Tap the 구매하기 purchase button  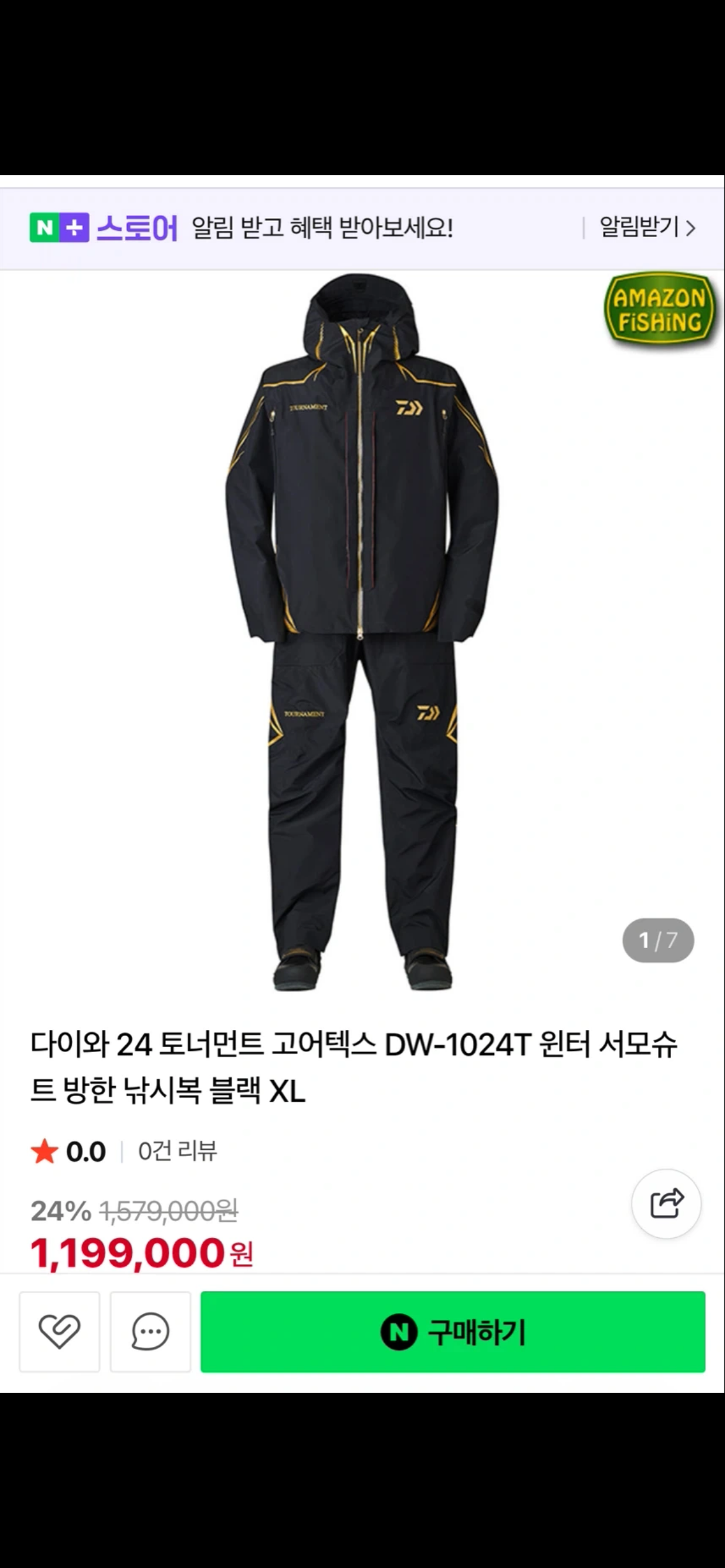click(452, 1331)
